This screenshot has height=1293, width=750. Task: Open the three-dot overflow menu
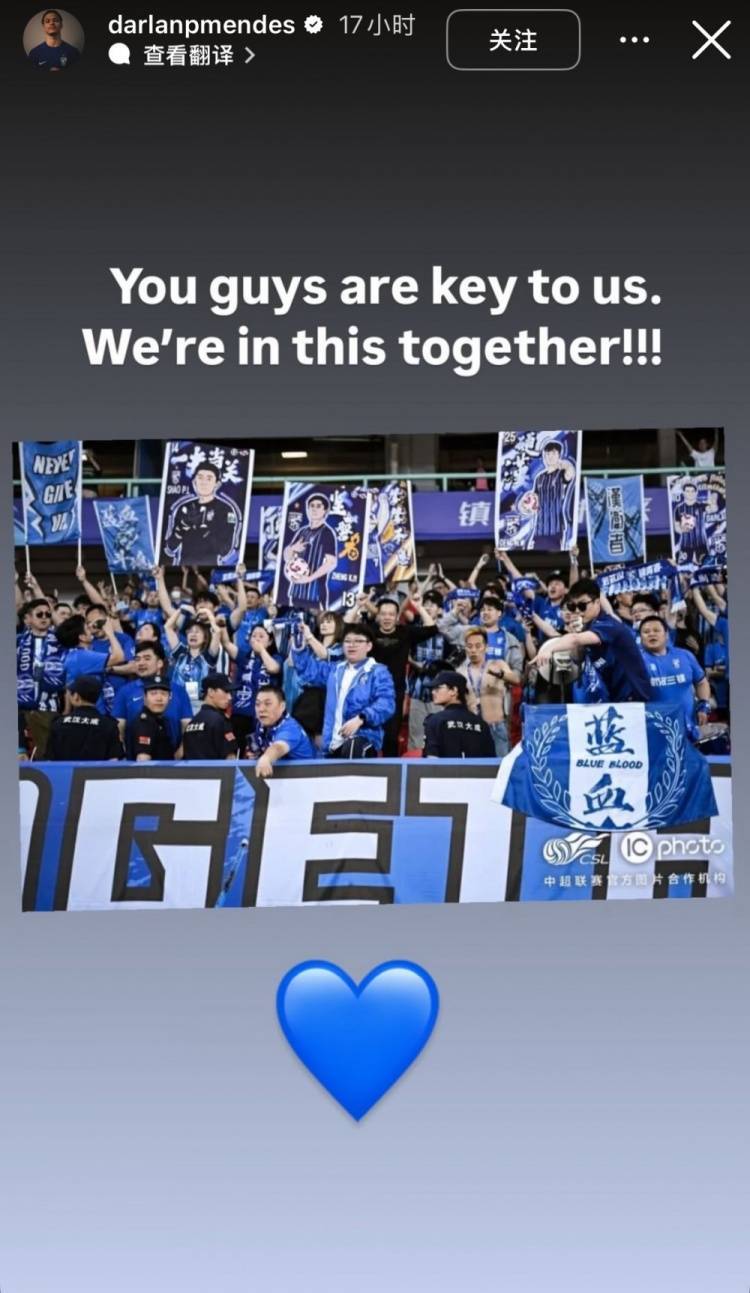[635, 40]
